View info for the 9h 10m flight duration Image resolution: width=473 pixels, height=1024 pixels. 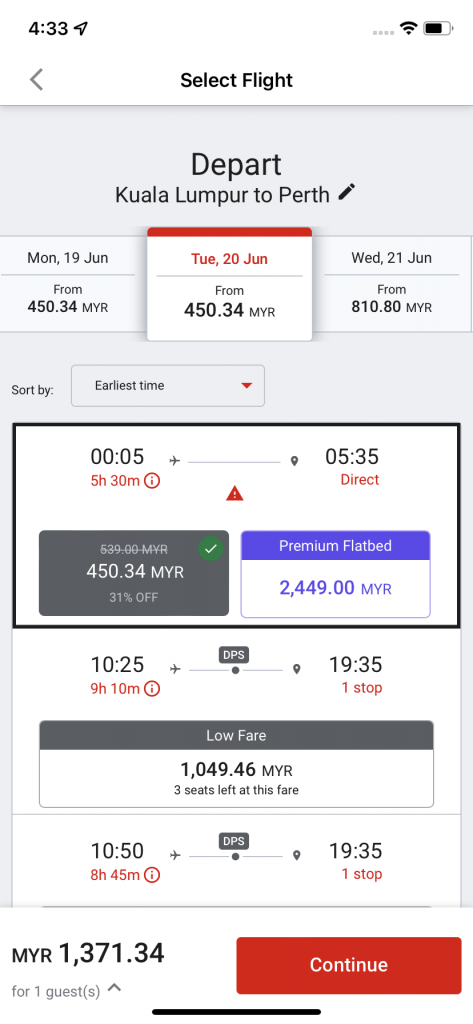click(x=151, y=688)
